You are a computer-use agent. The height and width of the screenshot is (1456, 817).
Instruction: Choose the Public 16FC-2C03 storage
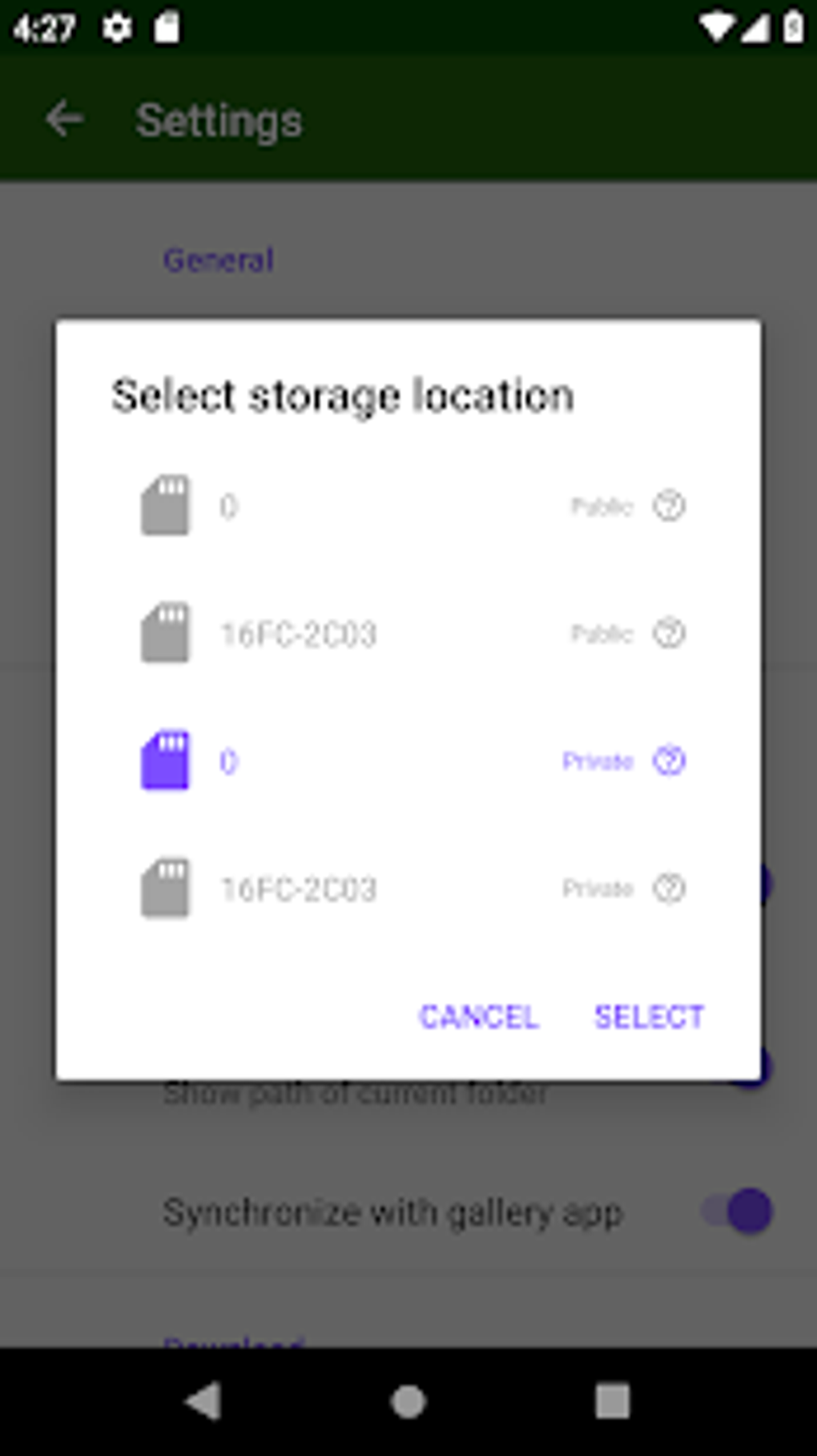tap(408, 633)
